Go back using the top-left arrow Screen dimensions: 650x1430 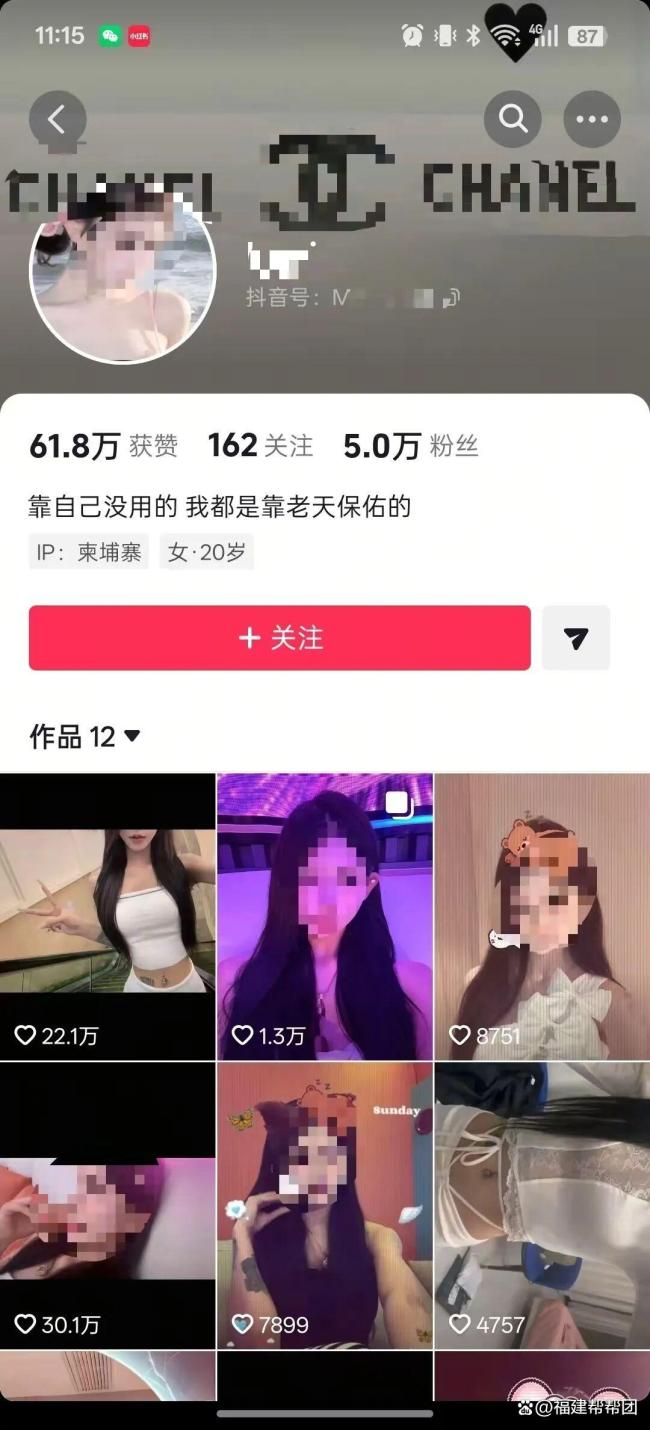pos(57,120)
